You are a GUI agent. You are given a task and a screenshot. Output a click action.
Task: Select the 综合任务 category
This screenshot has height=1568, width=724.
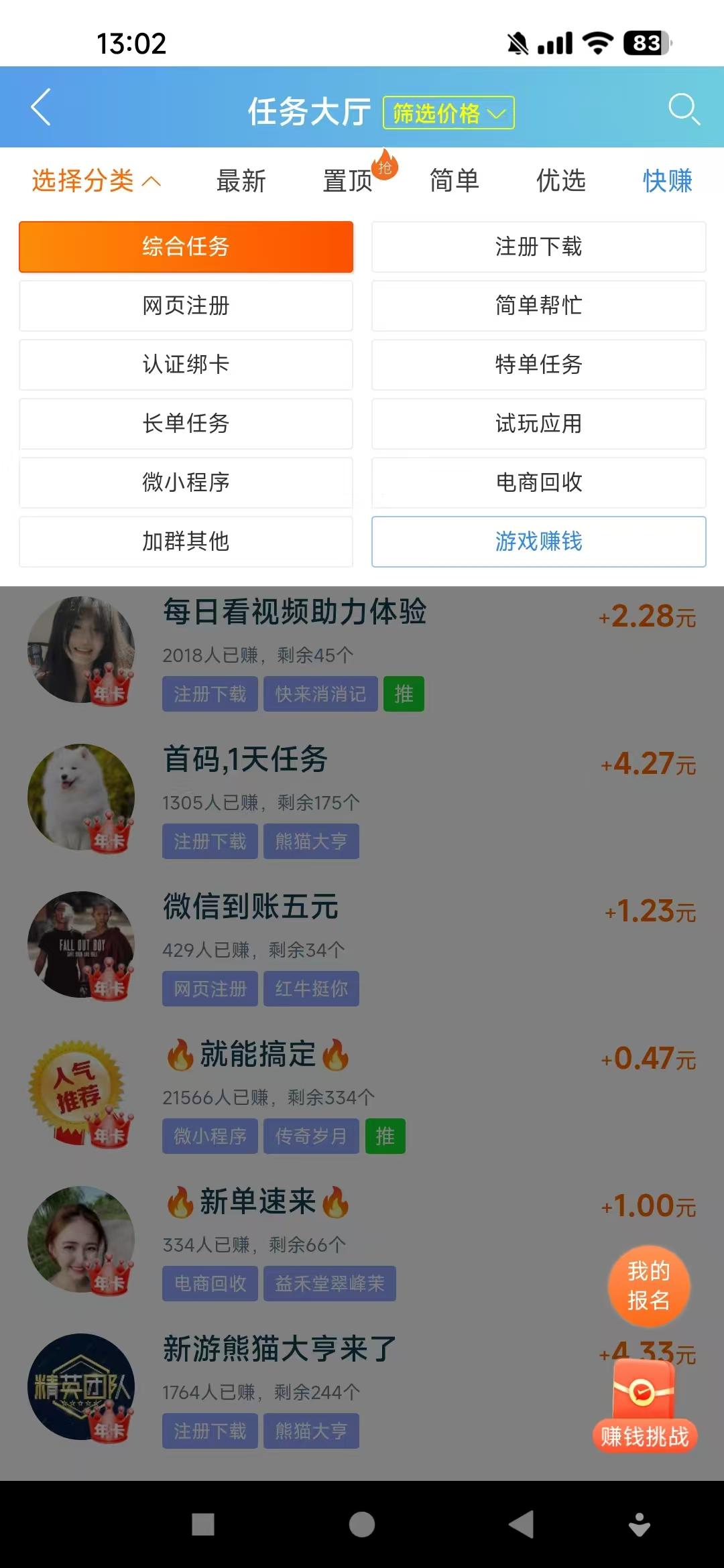186,247
